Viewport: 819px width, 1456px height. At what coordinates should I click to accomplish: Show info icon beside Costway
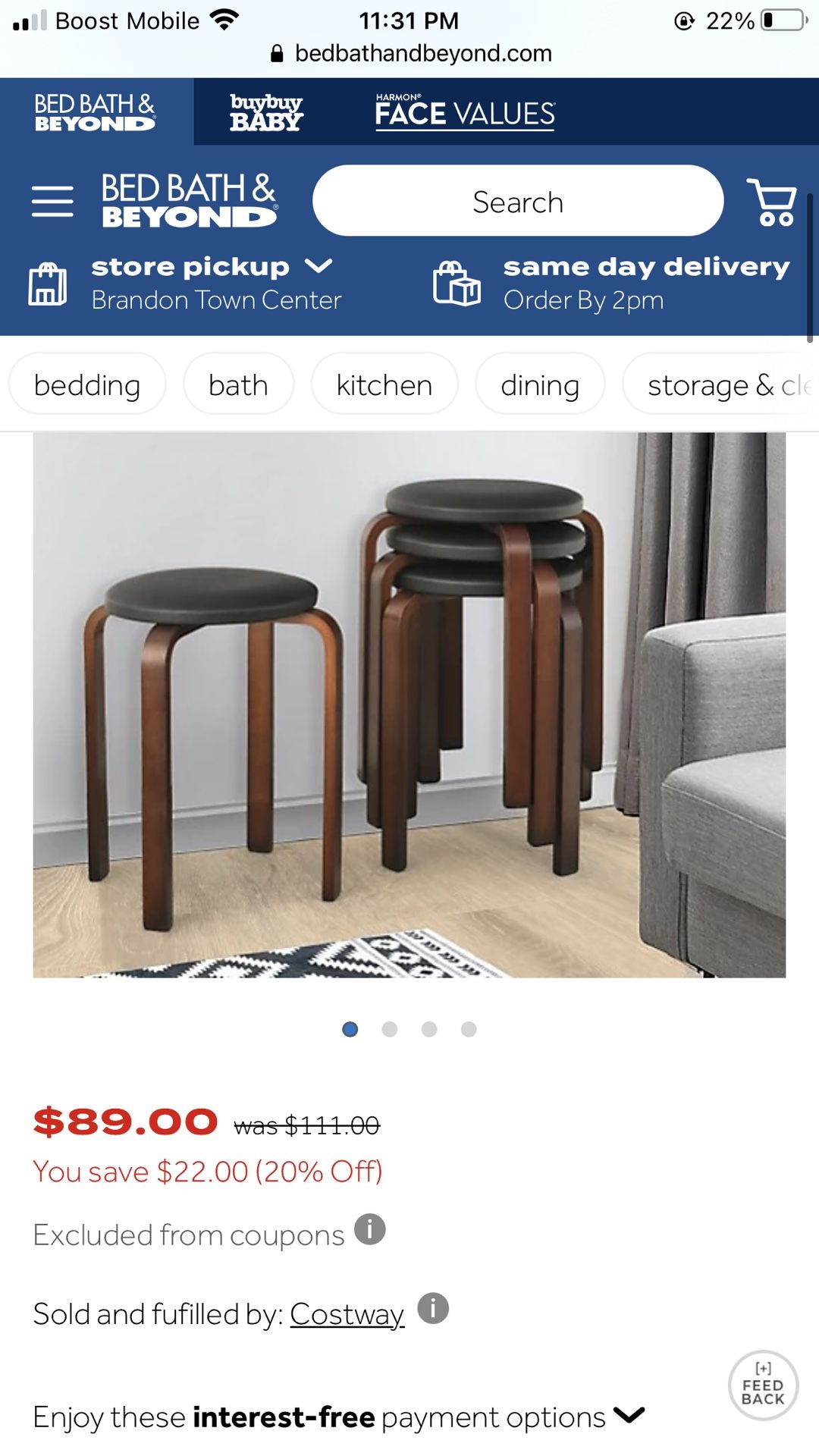tap(433, 1308)
